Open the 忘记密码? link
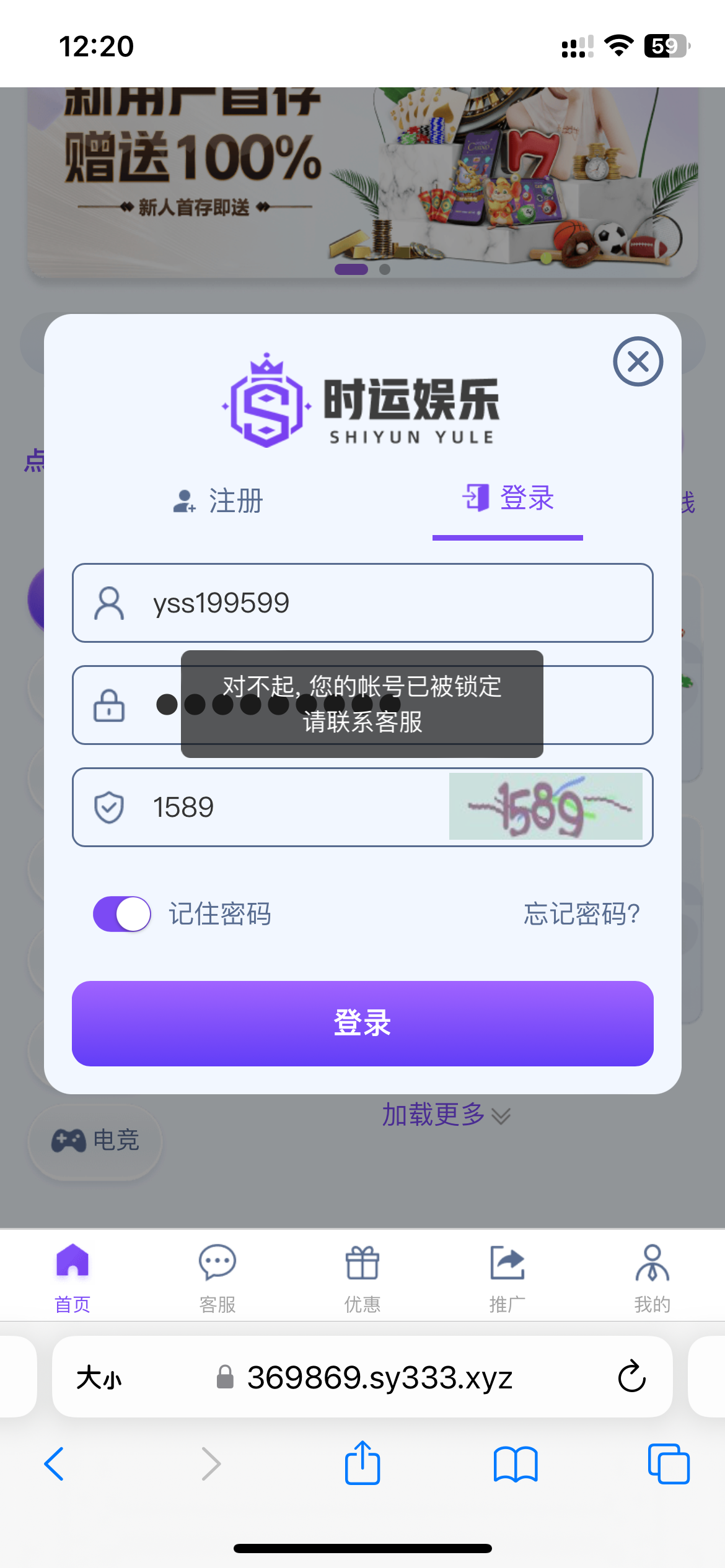 click(x=581, y=914)
